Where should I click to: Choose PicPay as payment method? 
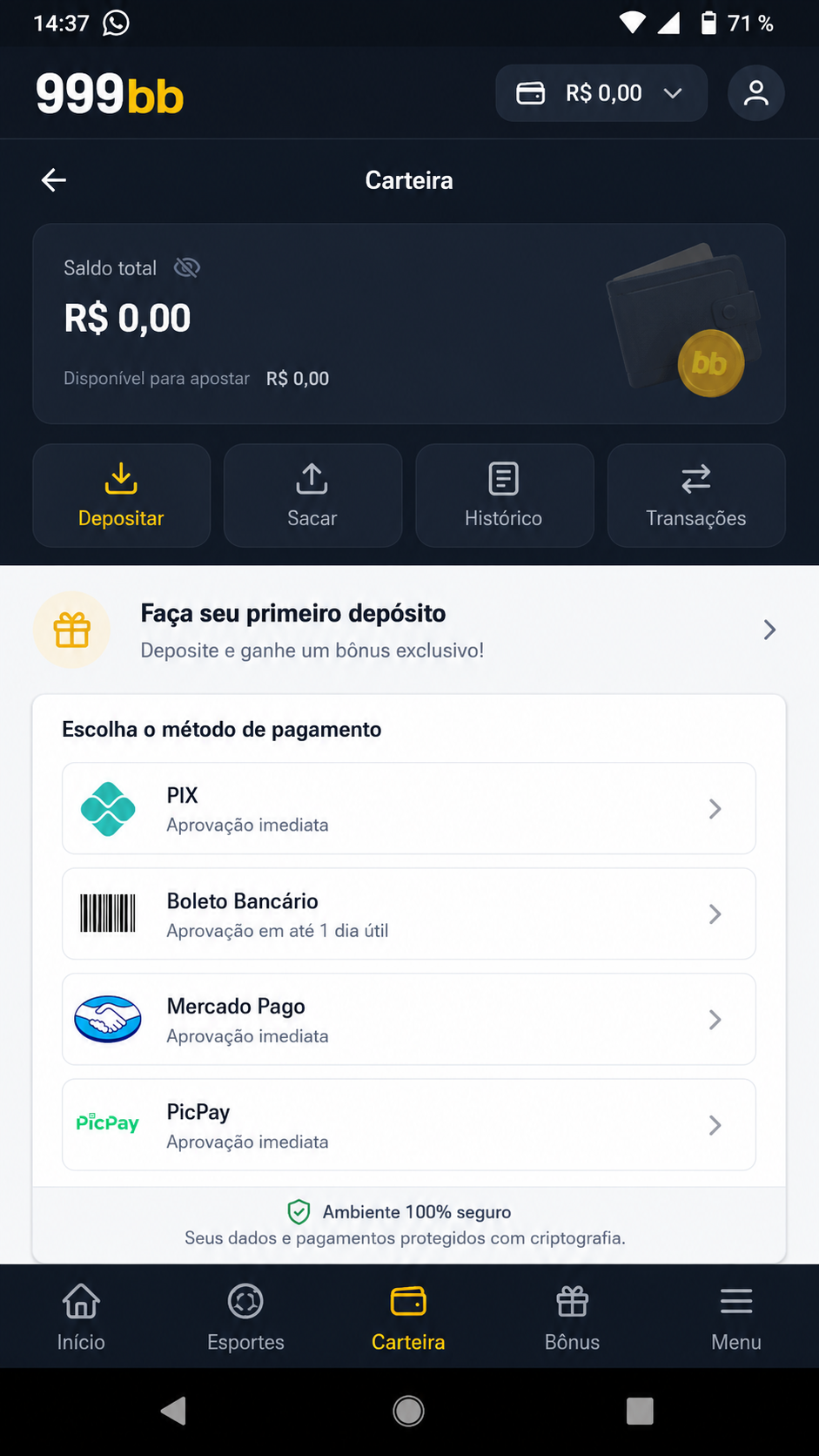pyautogui.click(x=409, y=1125)
